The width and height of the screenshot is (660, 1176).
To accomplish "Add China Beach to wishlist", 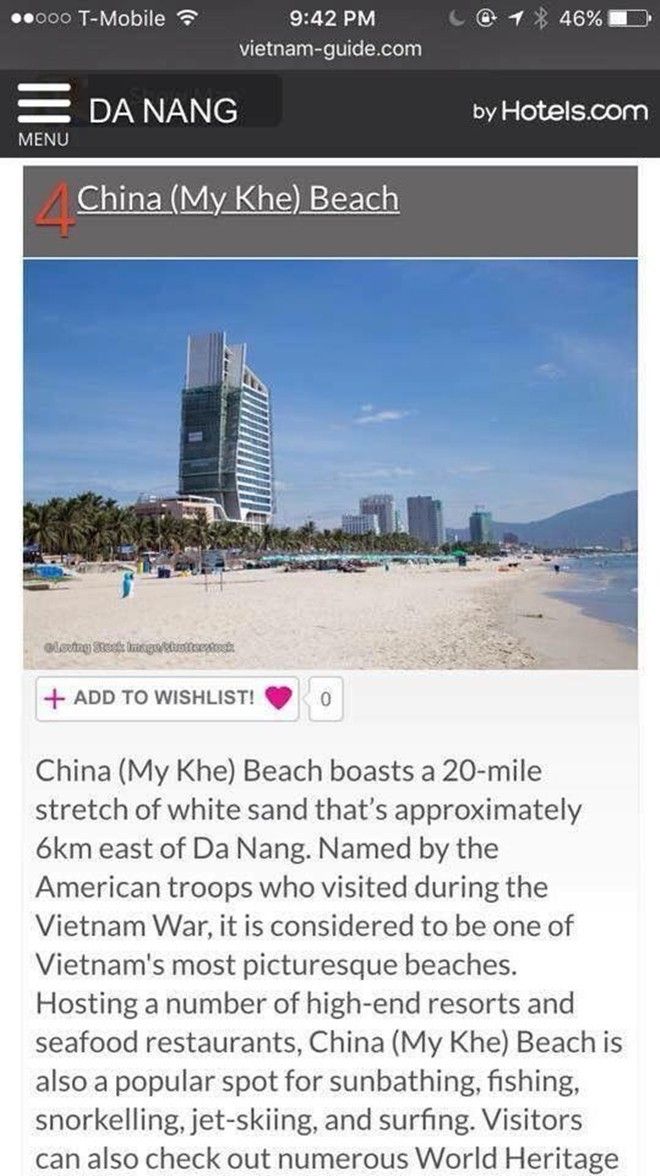I will pyautogui.click(x=166, y=698).
